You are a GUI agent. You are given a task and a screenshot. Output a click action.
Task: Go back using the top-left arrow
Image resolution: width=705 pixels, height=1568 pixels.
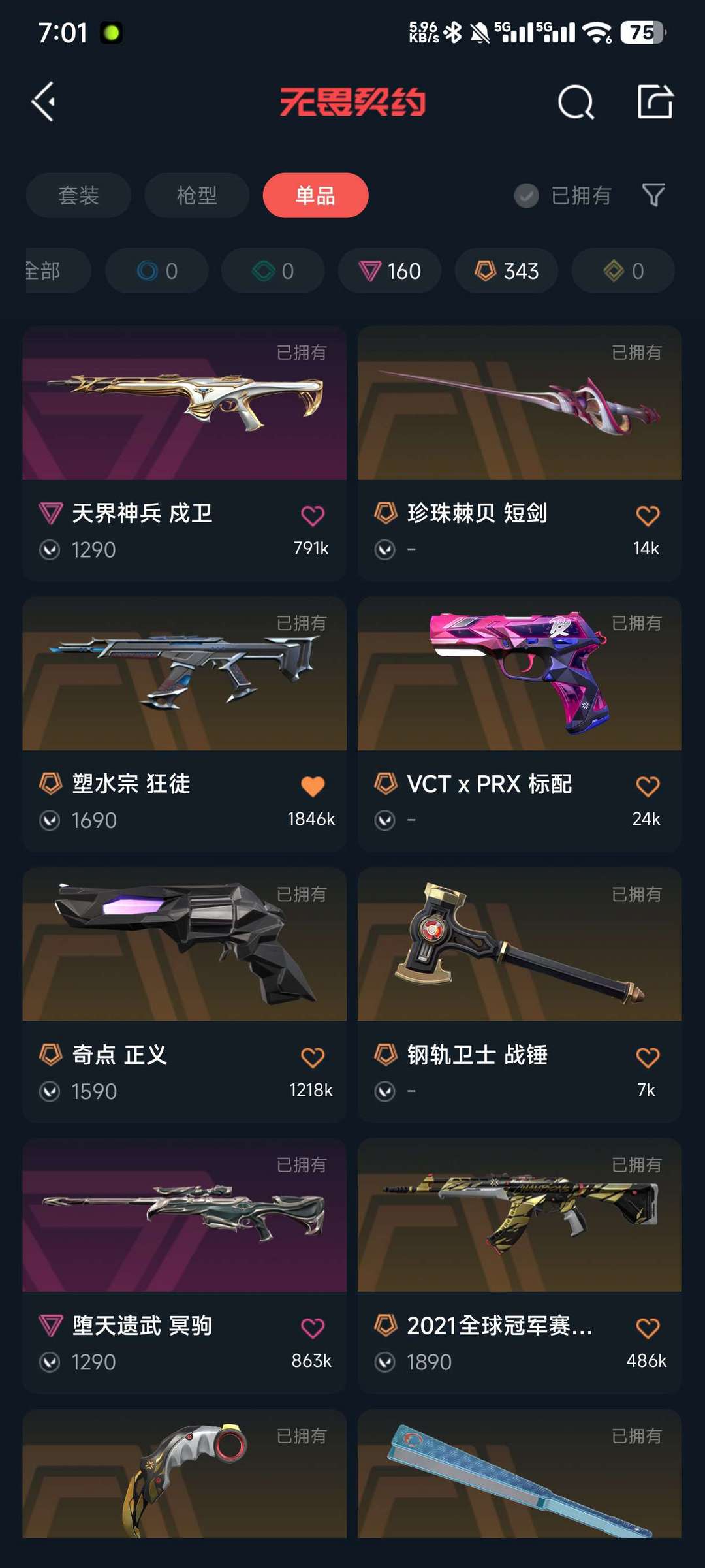pyautogui.click(x=44, y=102)
